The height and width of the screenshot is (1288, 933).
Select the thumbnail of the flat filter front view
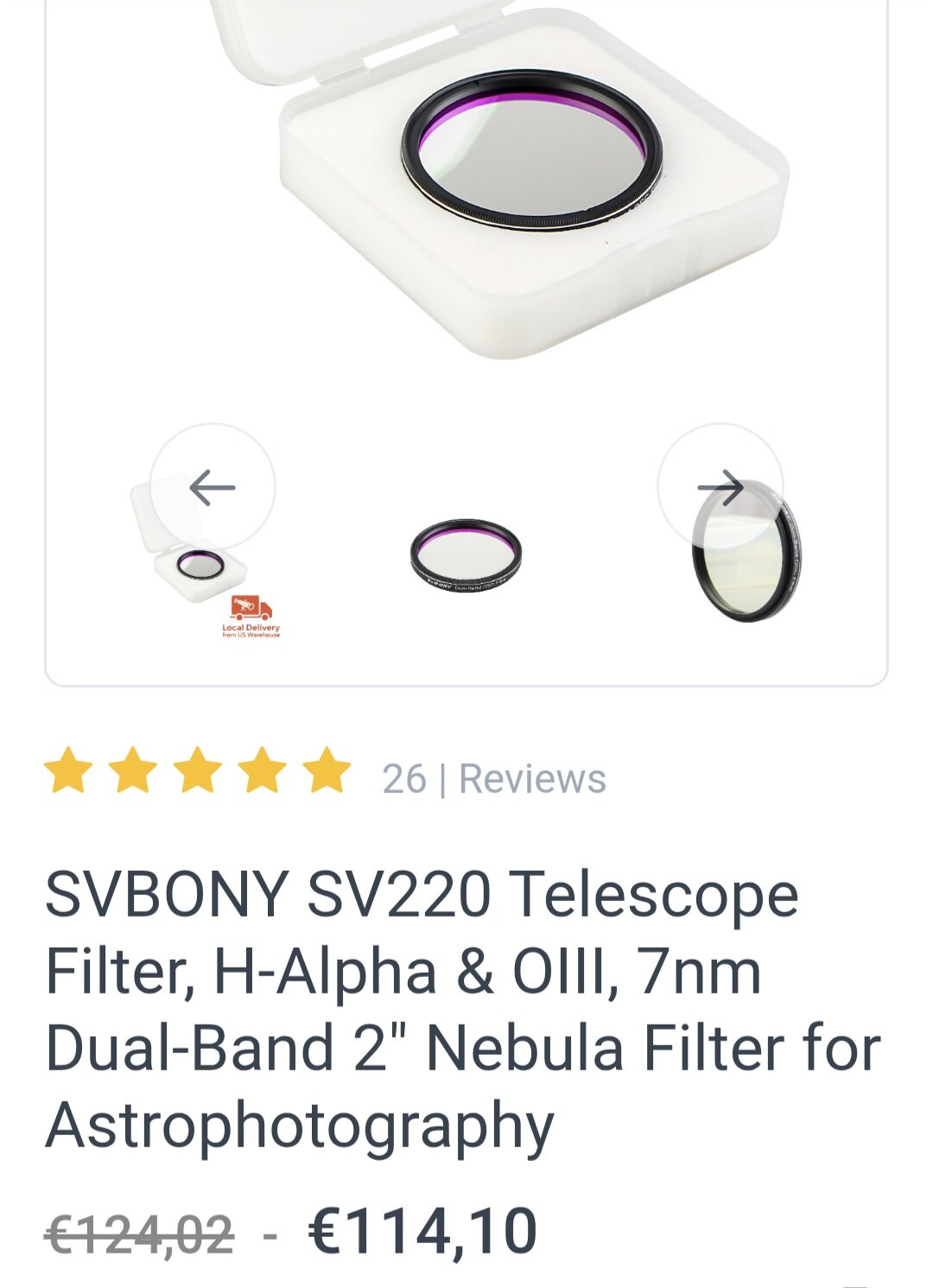tap(466, 555)
